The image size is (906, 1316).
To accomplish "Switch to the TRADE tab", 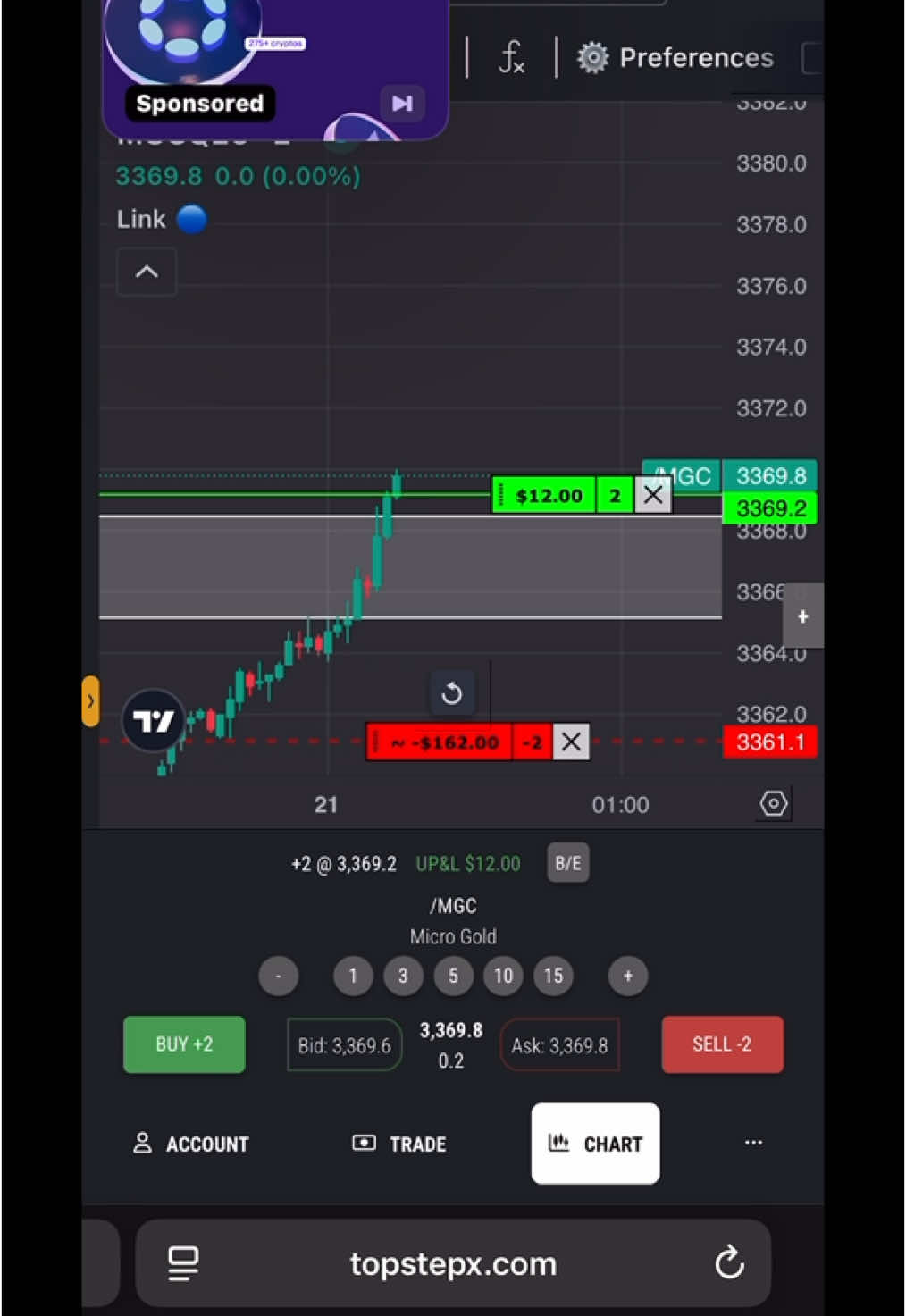I will 398,1144.
